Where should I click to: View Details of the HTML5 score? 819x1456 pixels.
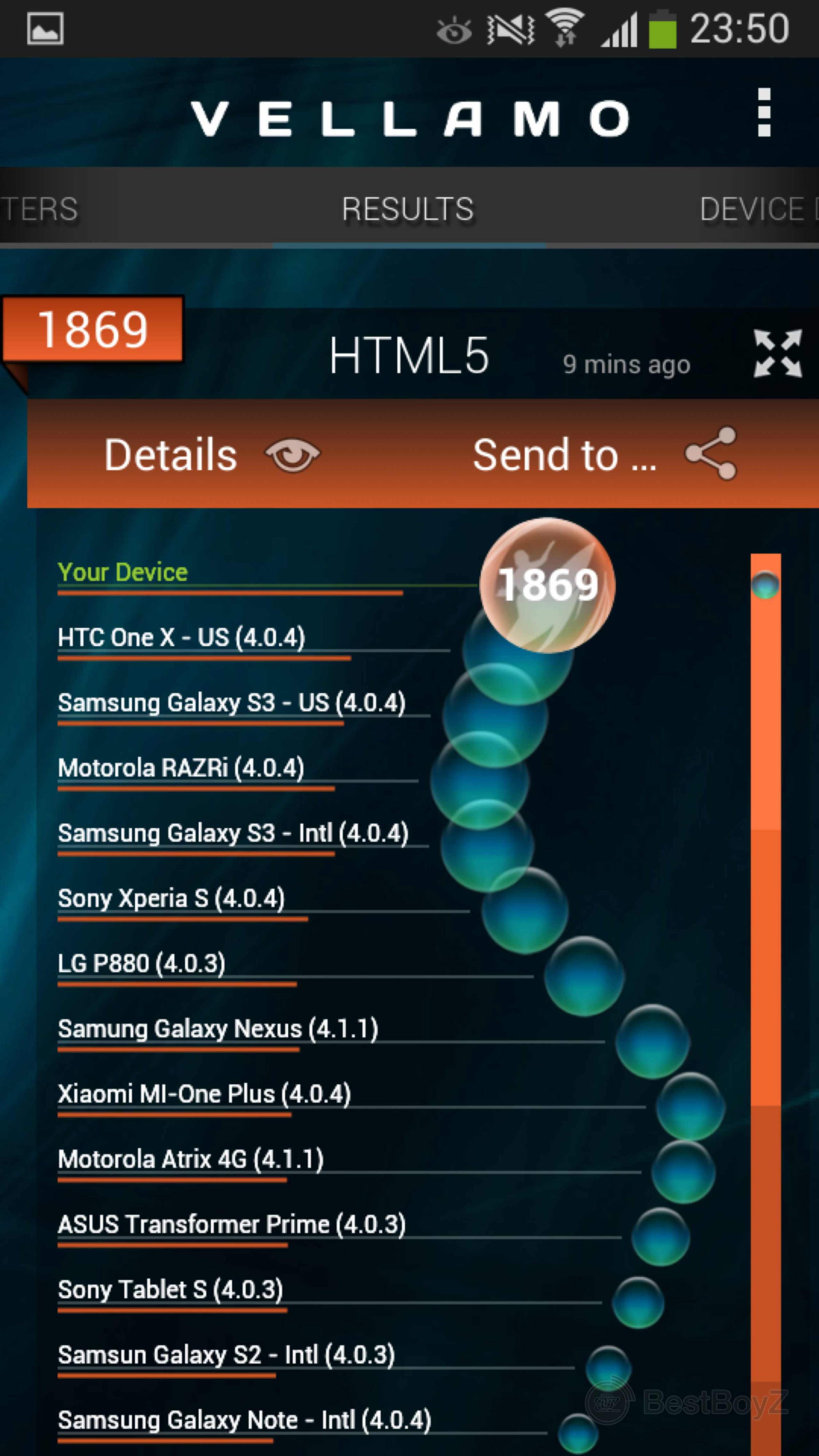pos(211,455)
